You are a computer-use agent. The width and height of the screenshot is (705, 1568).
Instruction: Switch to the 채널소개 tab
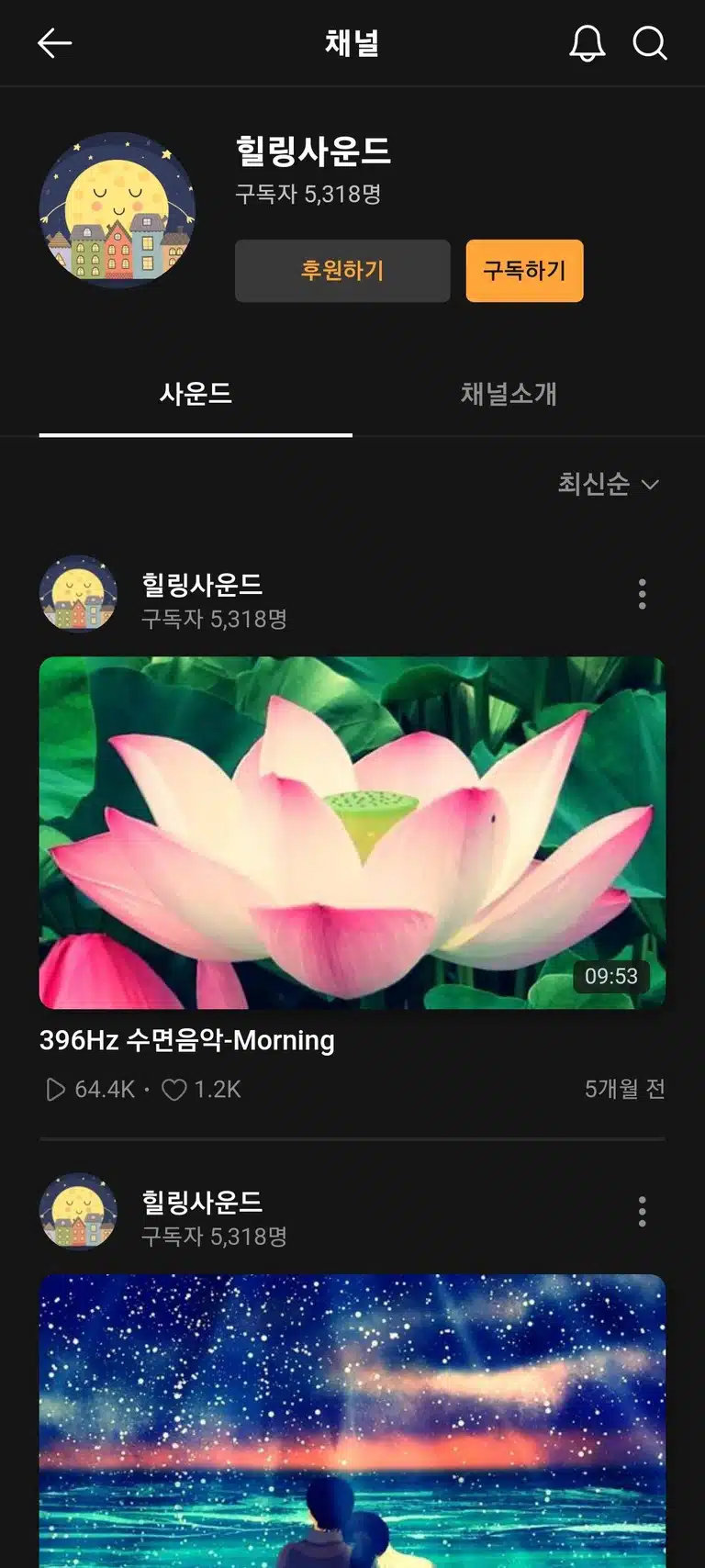click(x=509, y=395)
